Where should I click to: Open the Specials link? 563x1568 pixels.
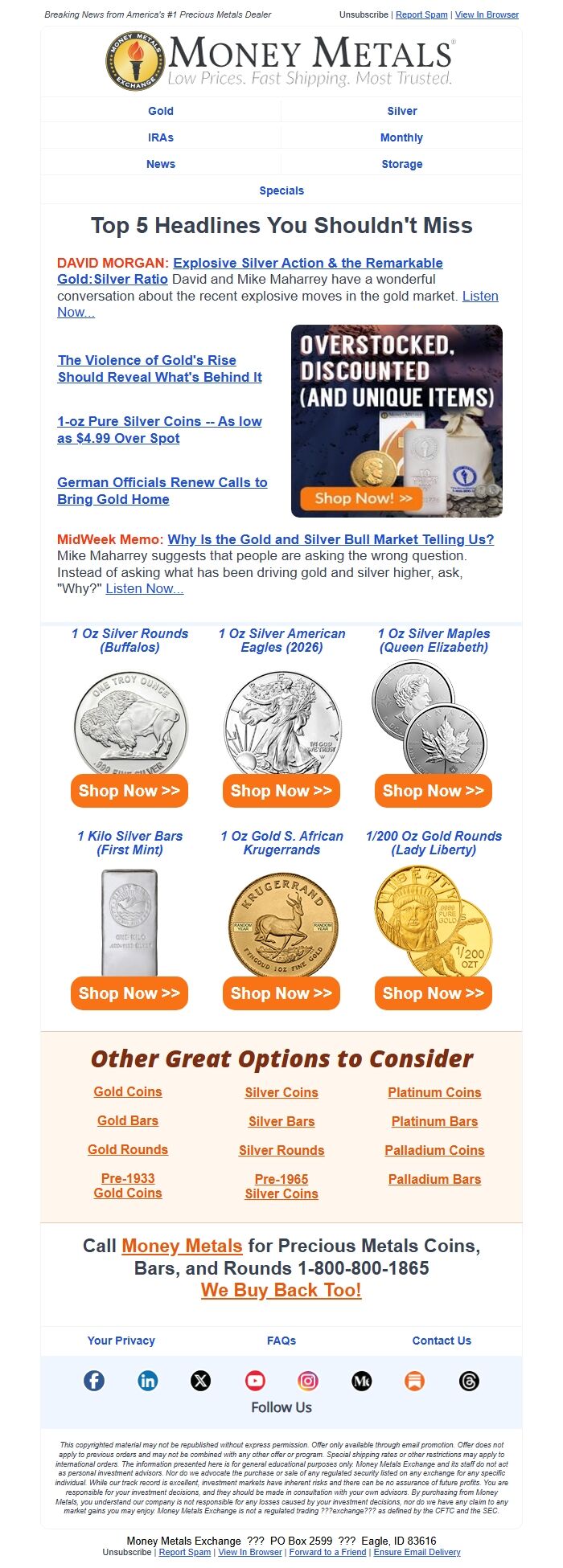point(281,190)
